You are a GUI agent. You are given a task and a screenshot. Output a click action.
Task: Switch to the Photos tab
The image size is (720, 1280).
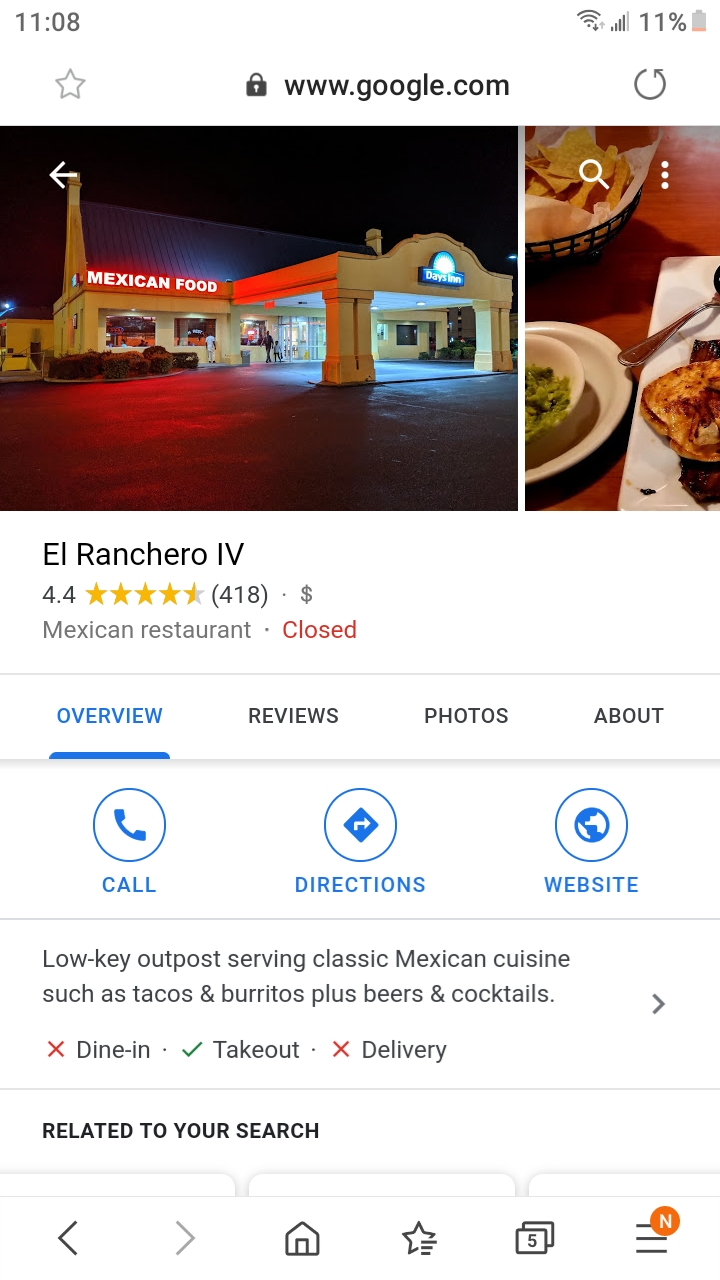[x=466, y=716]
